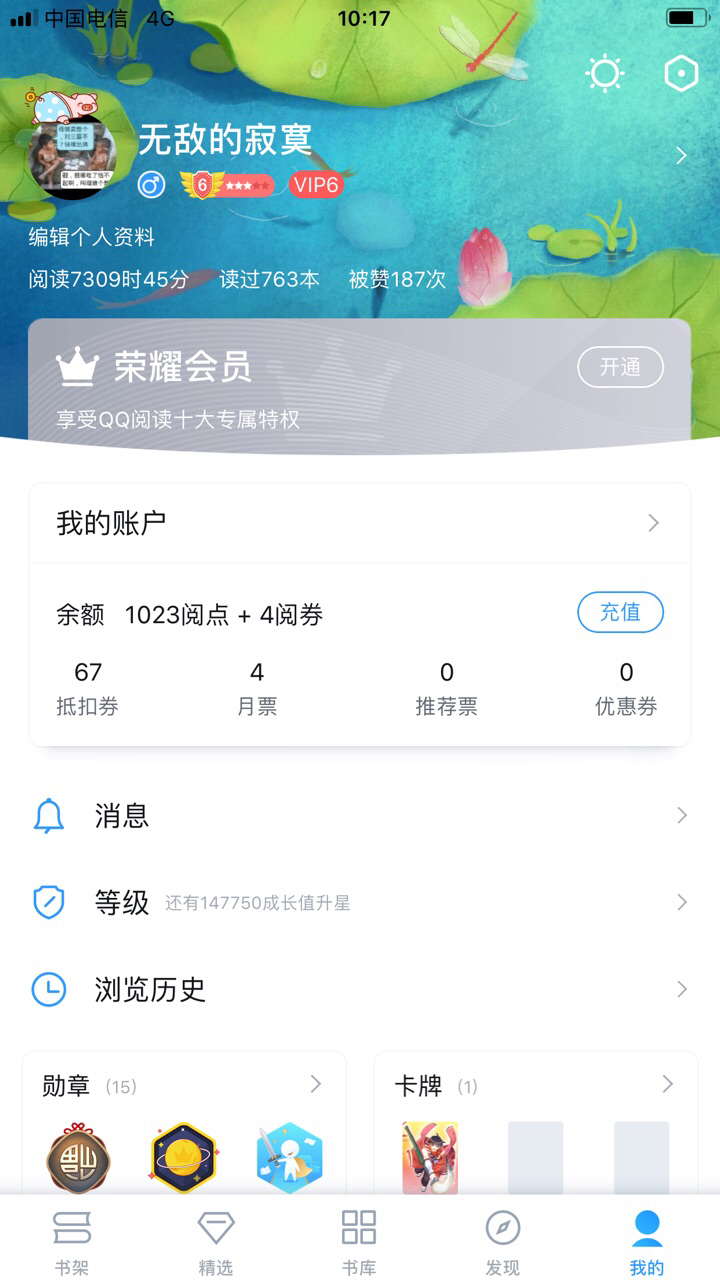View 抵扣券 coupons
This screenshot has height=1280, width=720.
coord(88,688)
